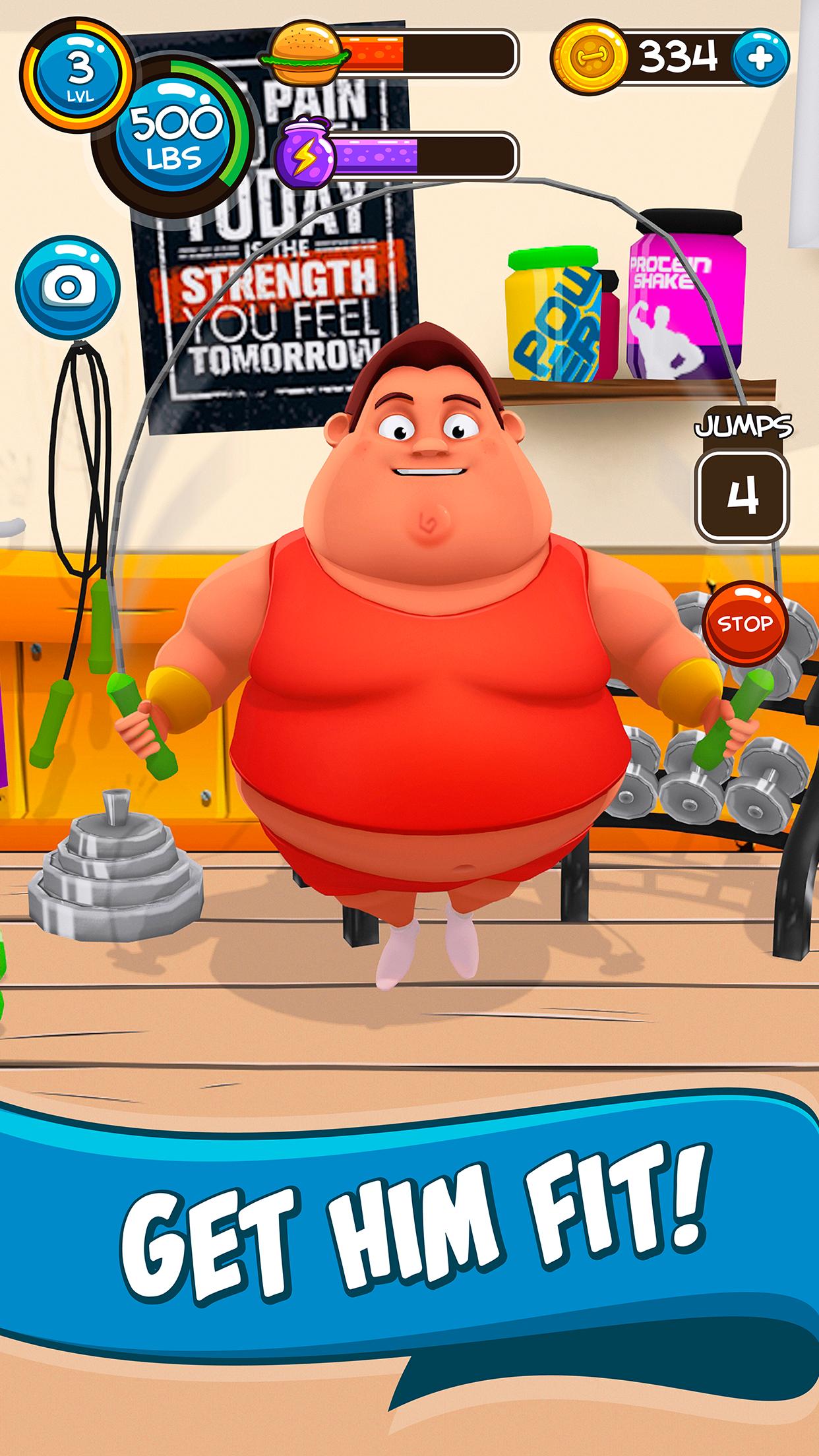
Task: Tap the blue plus button to buy coins
Action: (760, 55)
